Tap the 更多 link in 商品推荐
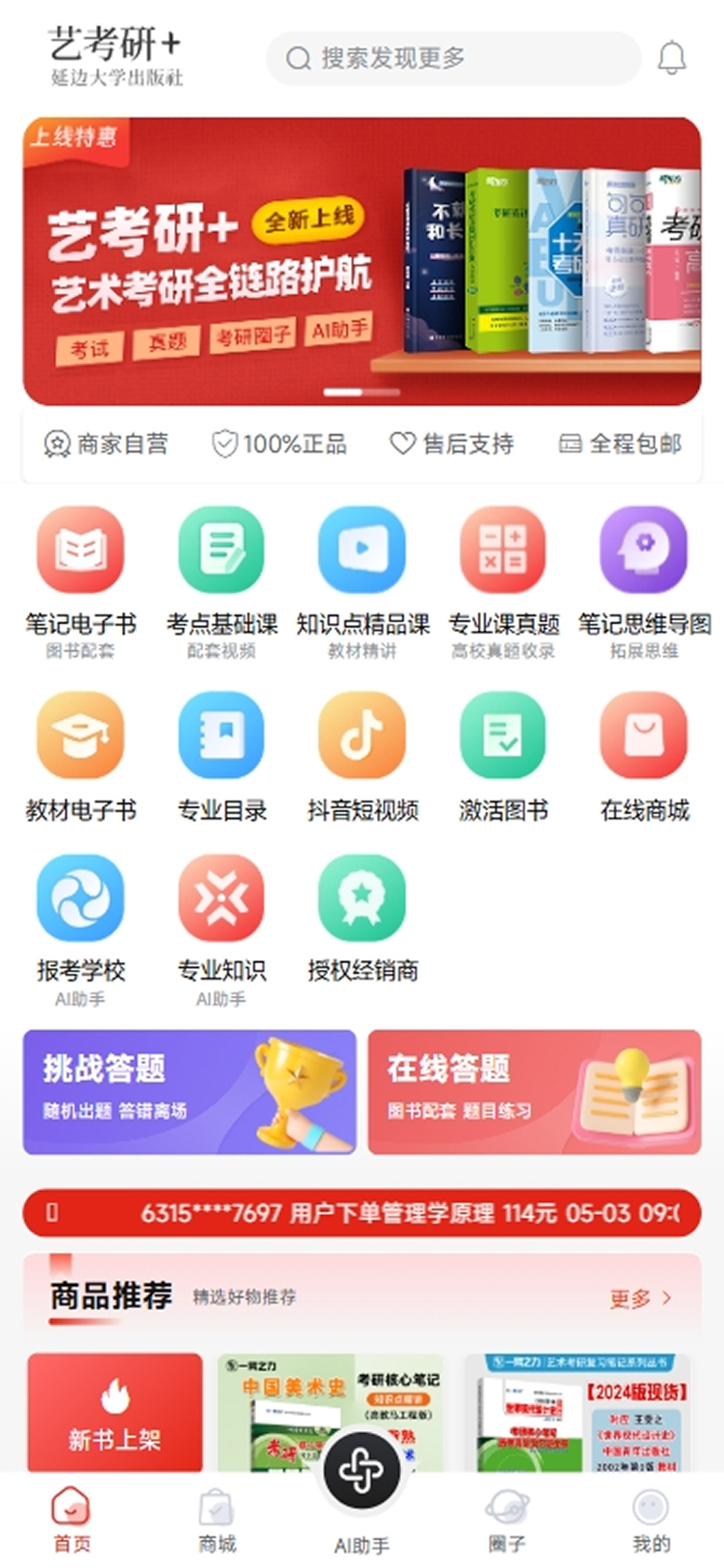The height and width of the screenshot is (1568, 724). click(642, 1296)
